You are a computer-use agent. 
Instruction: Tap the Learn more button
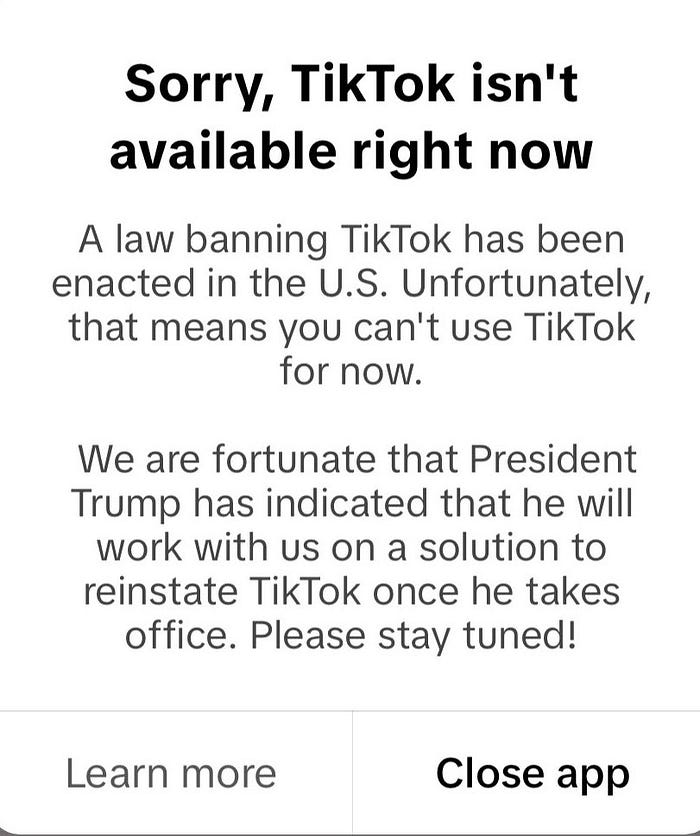171,773
